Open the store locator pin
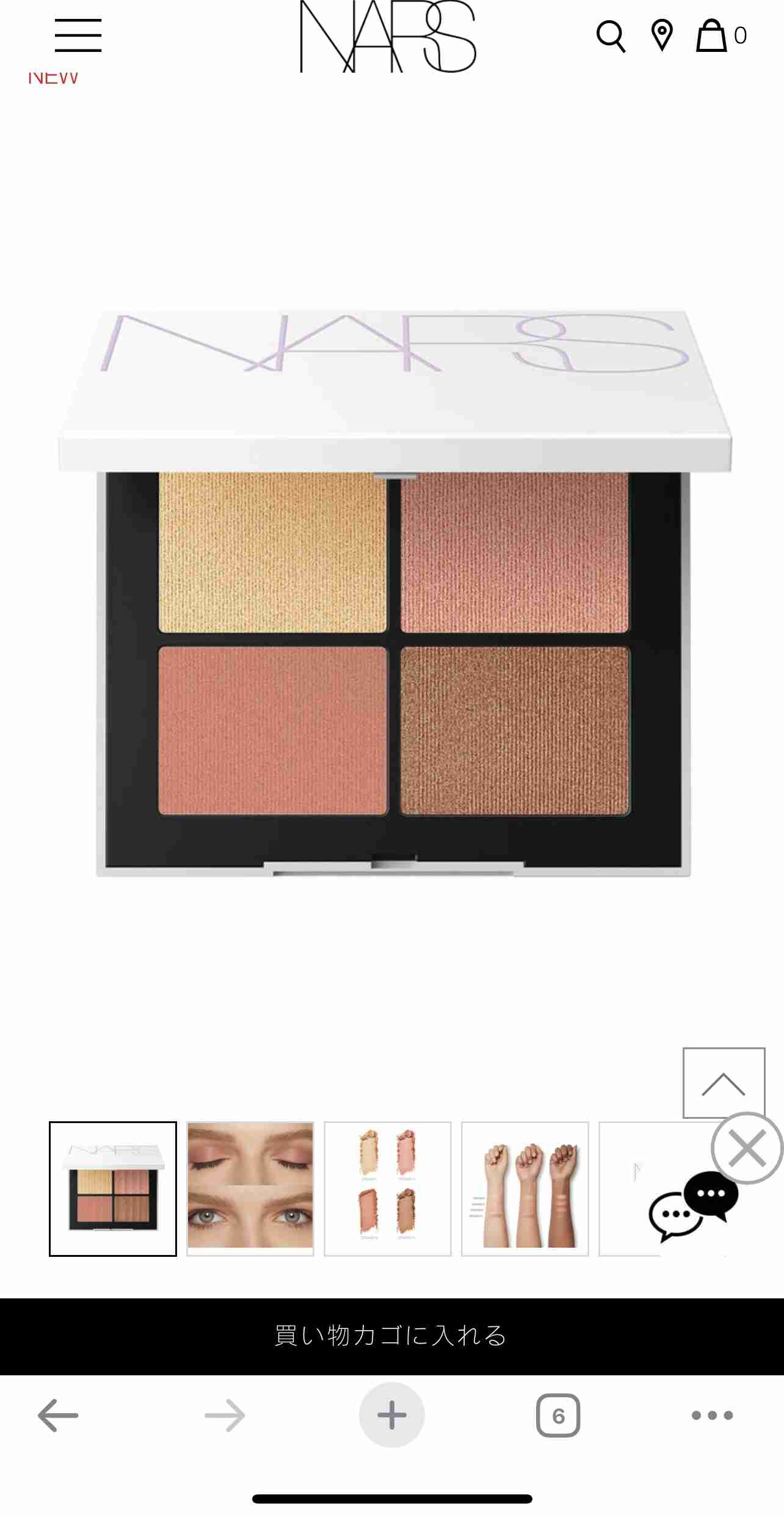 click(x=662, y=35)
